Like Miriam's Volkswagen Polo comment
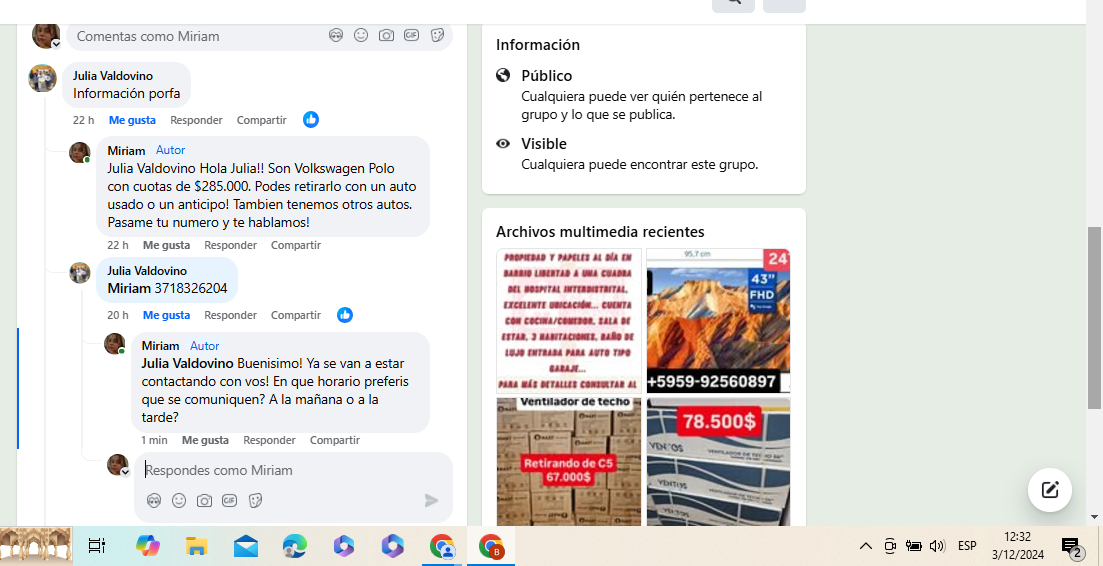The width and height of the screenshot is (1103, 566). tap(166, 245)
